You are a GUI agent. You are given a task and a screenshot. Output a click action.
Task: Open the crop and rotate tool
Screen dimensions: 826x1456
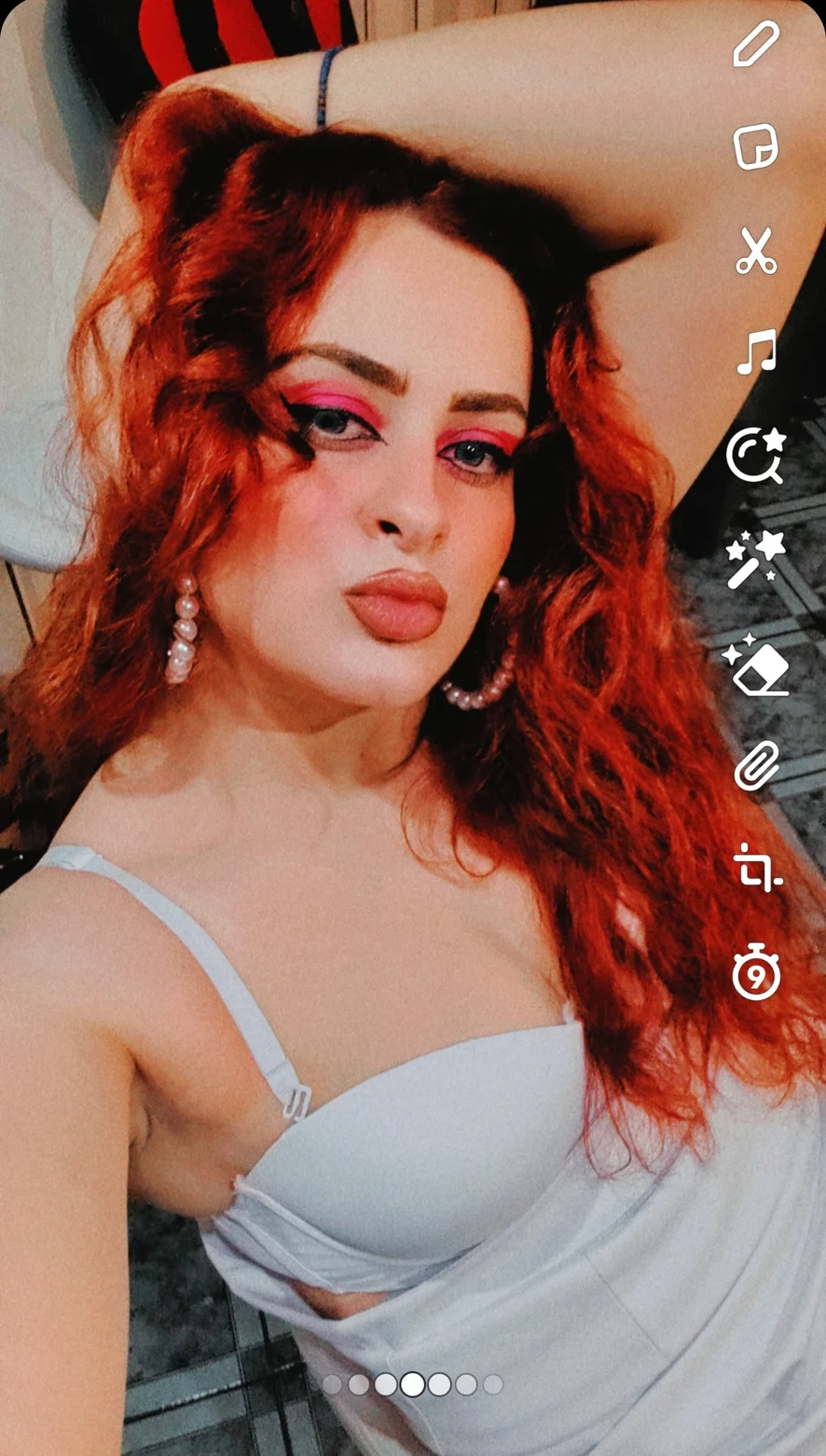(755, 869)
